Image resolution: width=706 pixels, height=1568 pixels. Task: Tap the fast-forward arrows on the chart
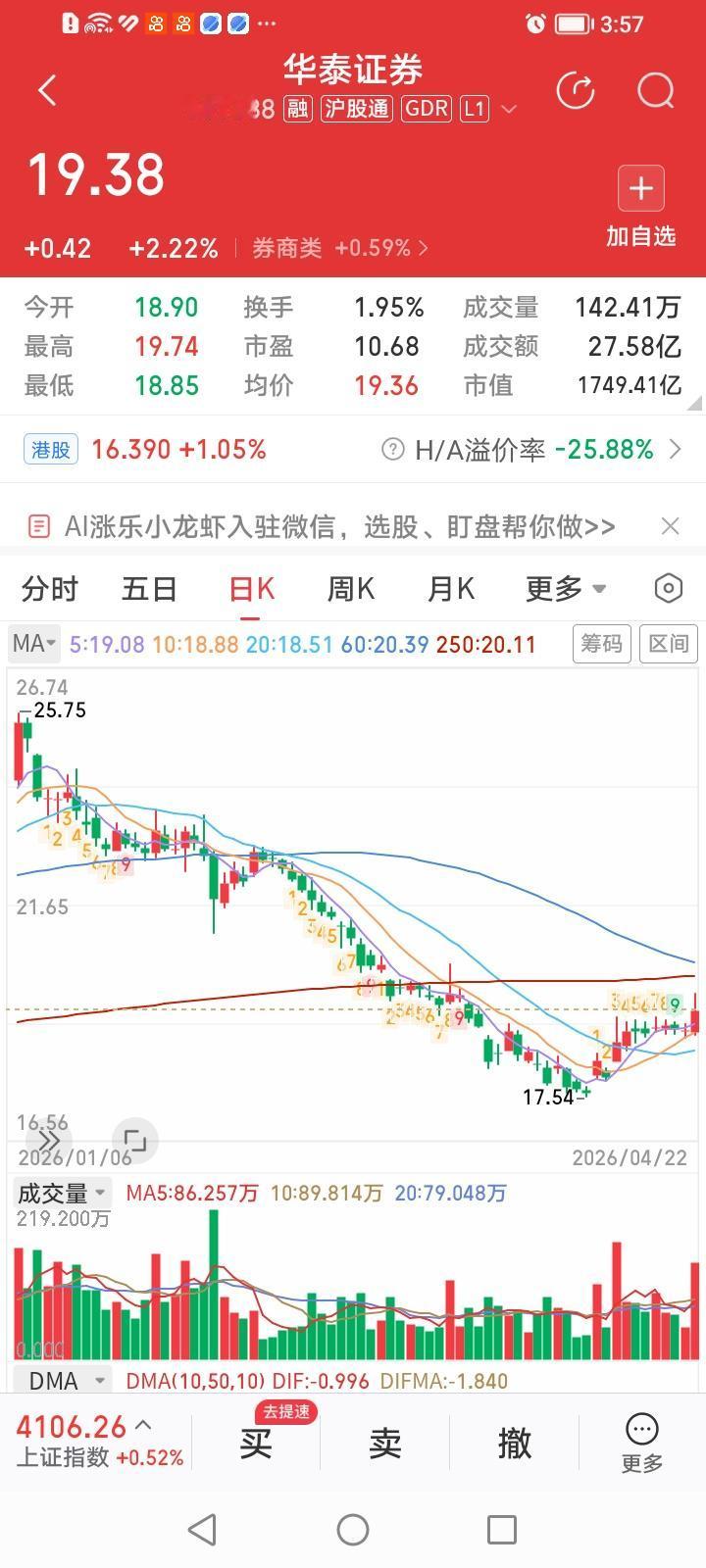coord(47,1141)
